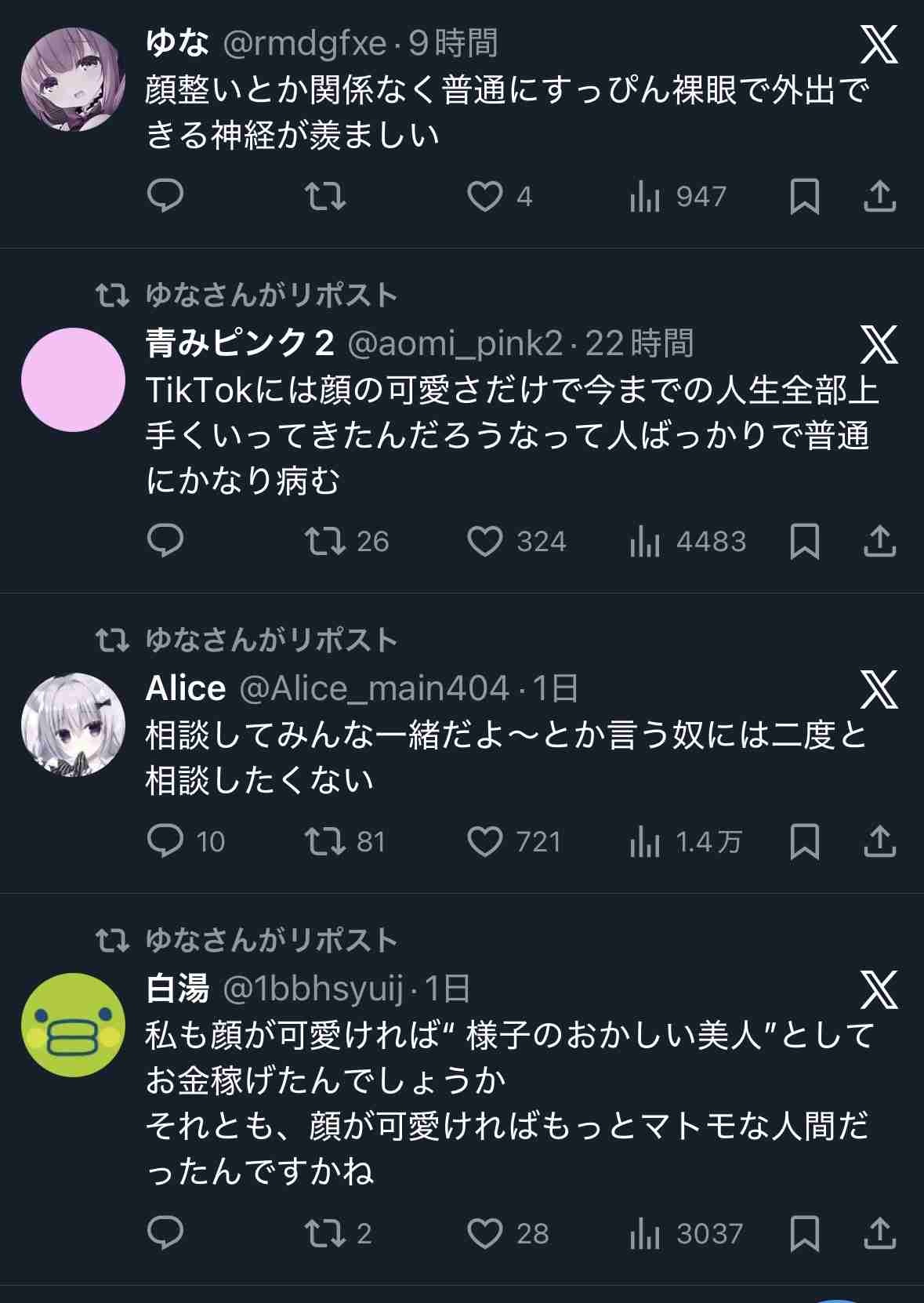Reply to ゆな's post about going out barefaced

point(165,196)
